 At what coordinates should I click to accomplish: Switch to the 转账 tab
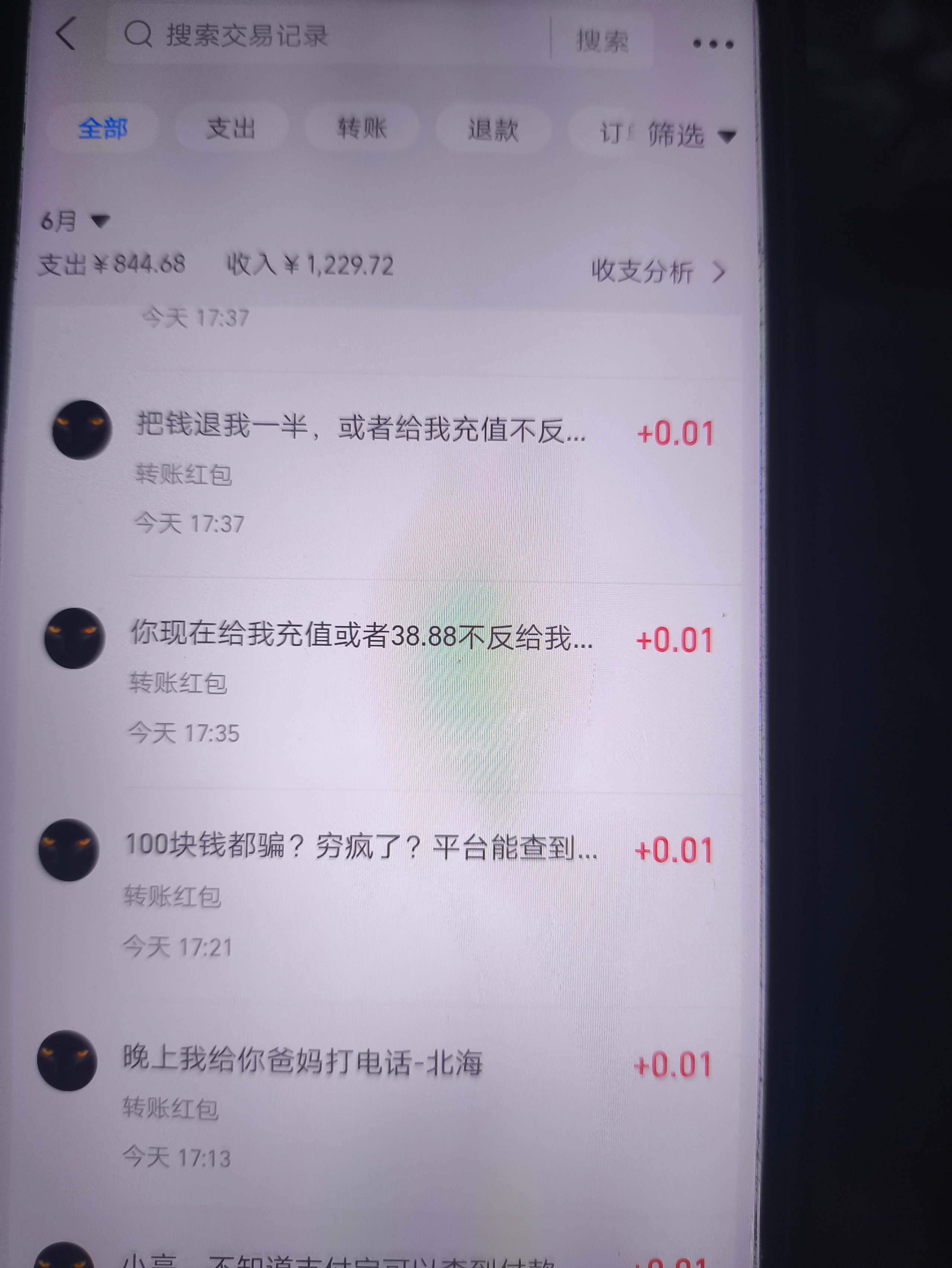coord(362,128)
